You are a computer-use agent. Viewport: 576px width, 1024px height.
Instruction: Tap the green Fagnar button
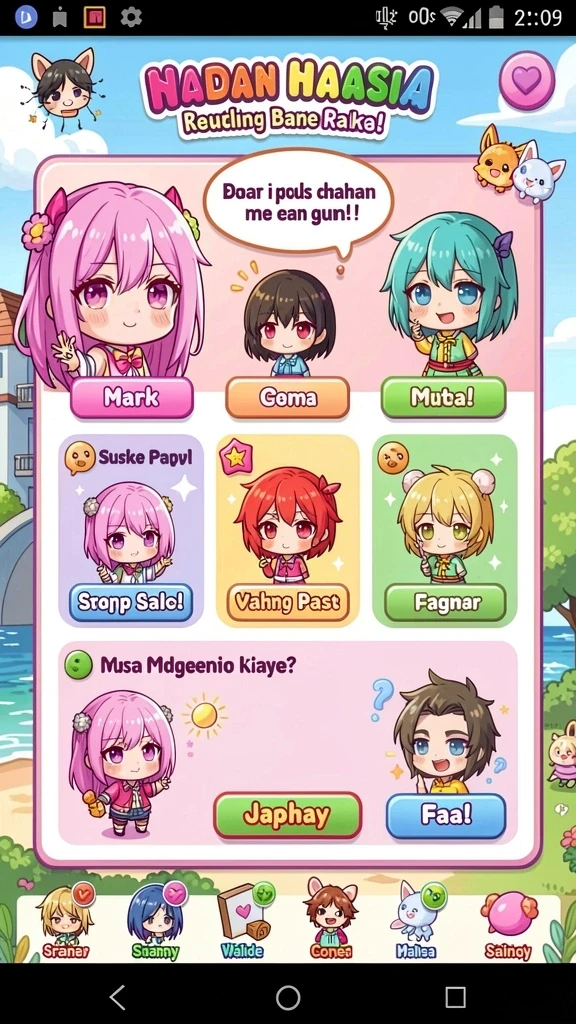445,602
